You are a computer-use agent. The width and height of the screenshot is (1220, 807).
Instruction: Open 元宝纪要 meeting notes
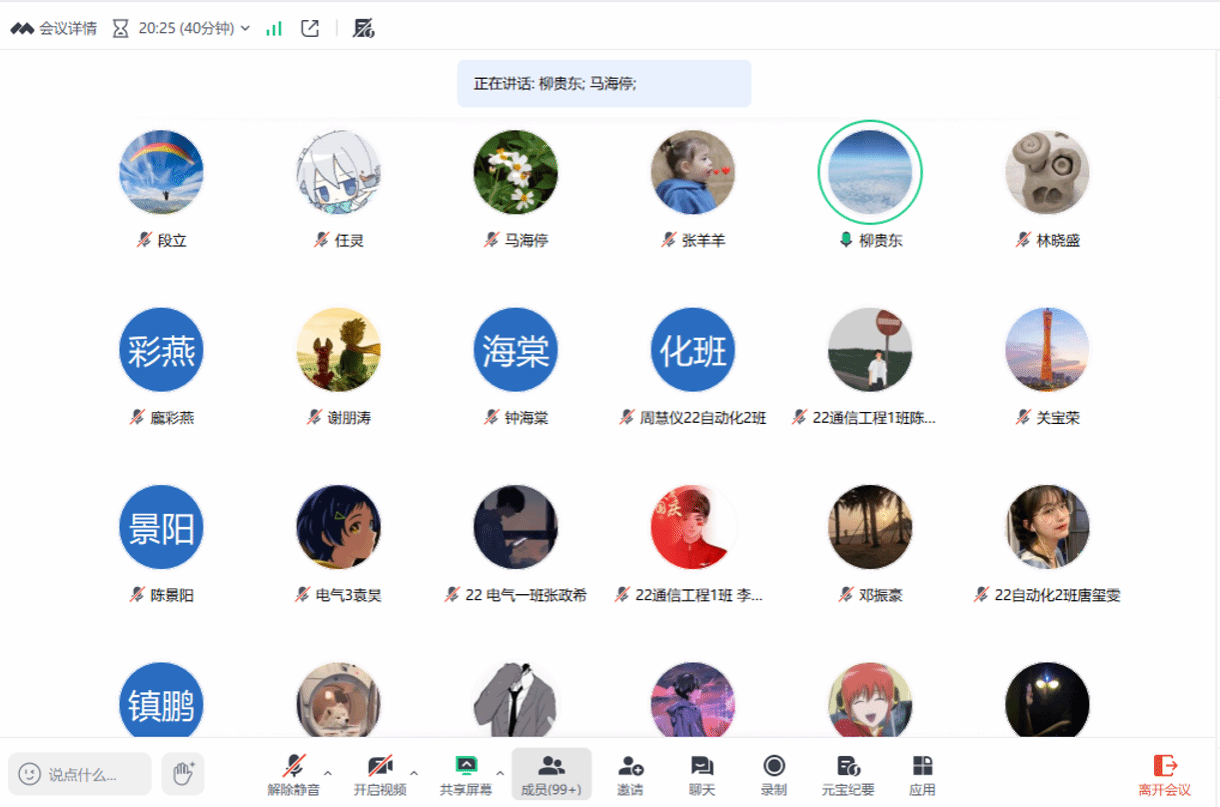pyautogui.click(x=848, y=775)
